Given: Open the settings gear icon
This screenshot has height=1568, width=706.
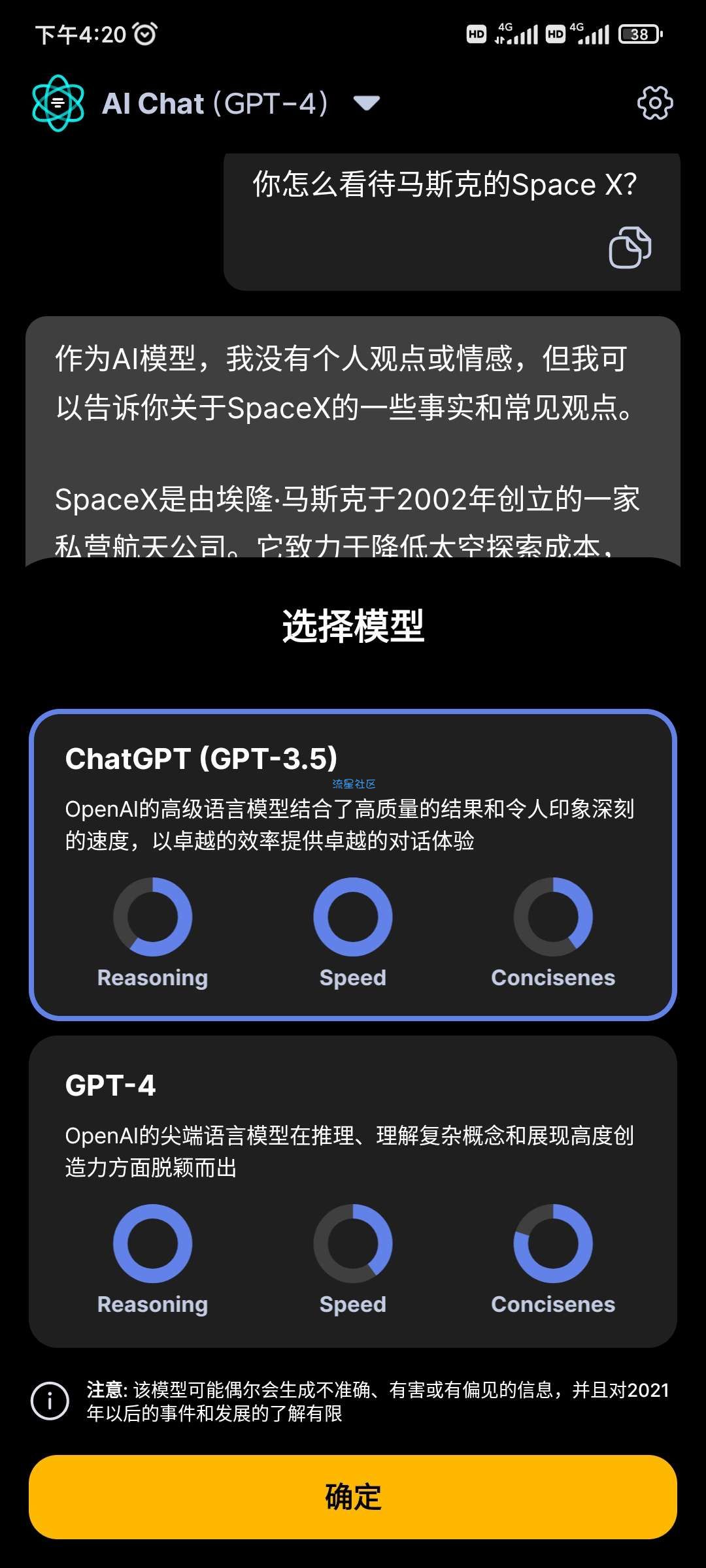Looking at the screenshot, I should (x=654, y=103).
